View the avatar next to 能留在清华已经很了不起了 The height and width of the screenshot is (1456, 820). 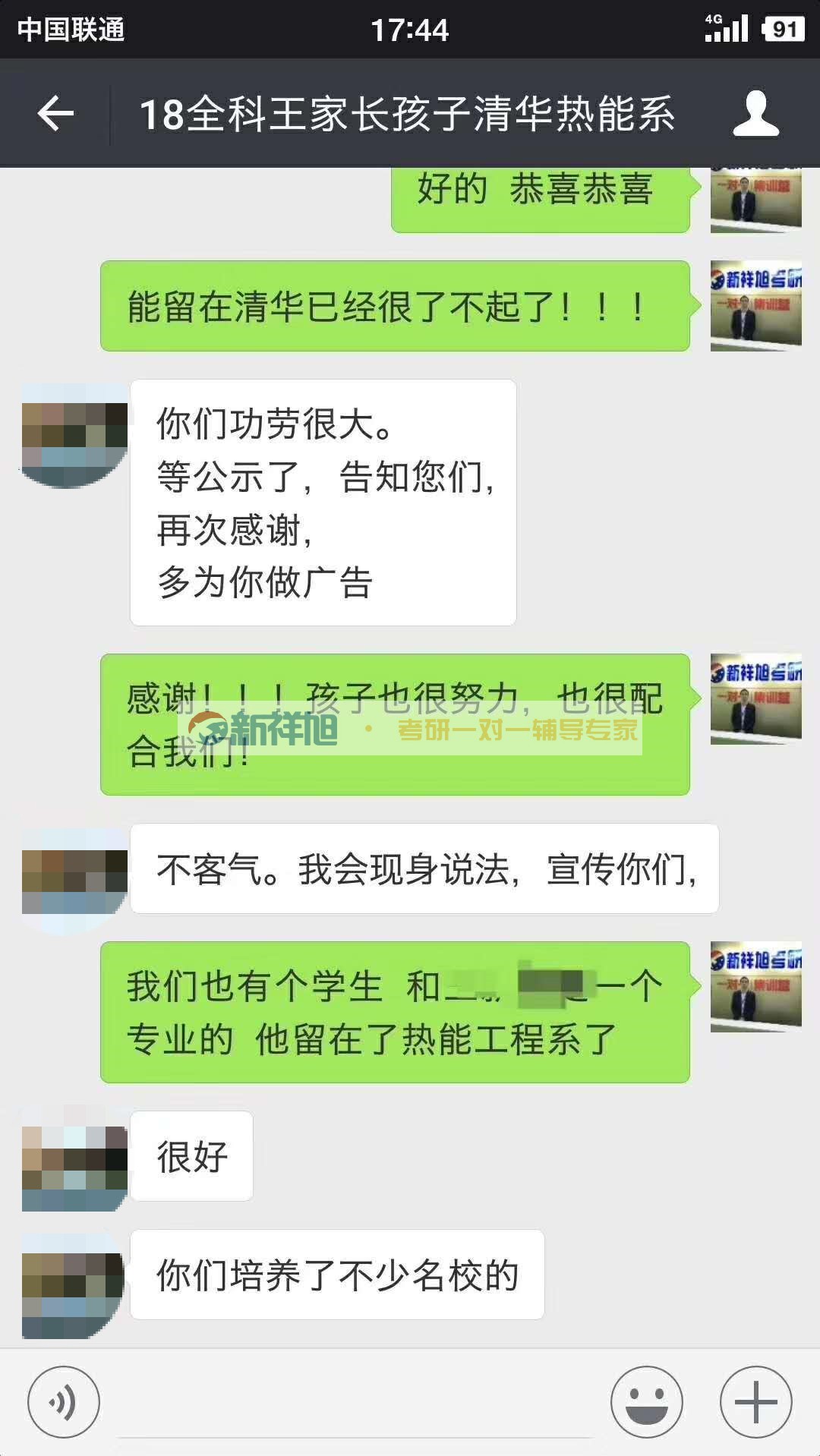(x=755, y=306)
